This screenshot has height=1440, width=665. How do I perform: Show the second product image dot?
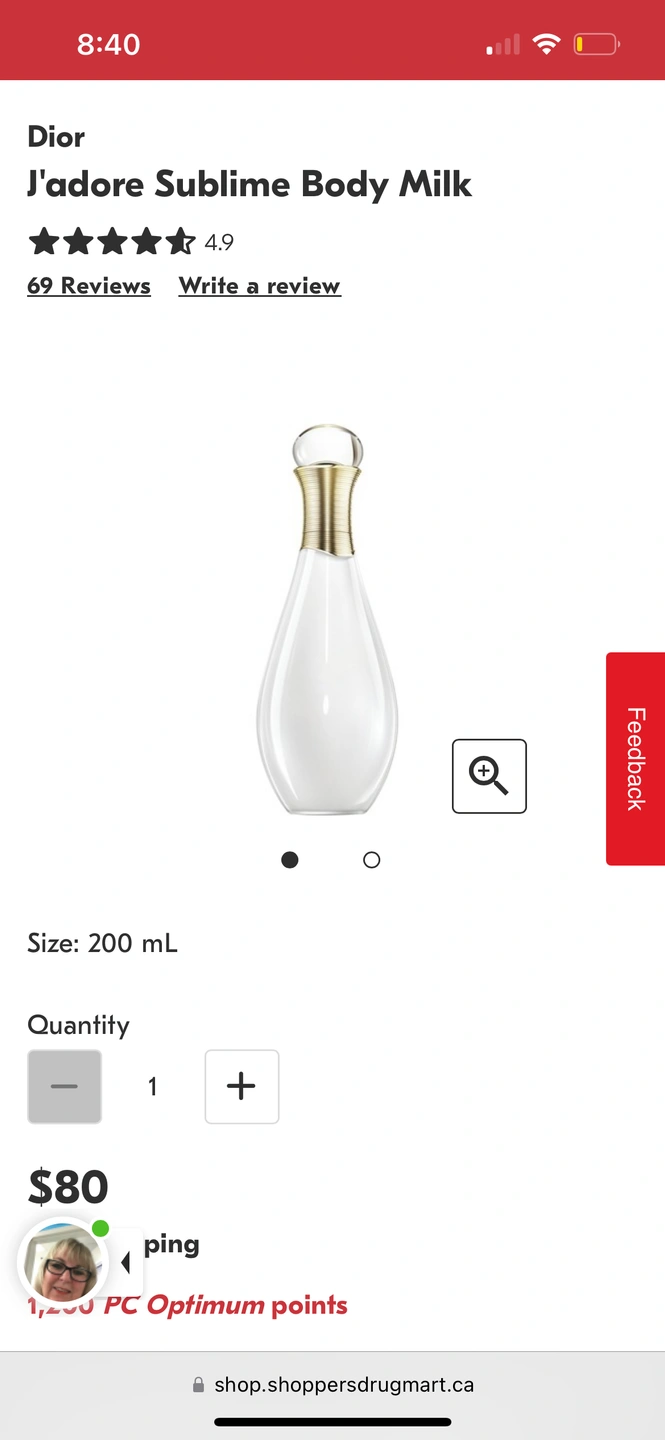click(x=372, y=860)
